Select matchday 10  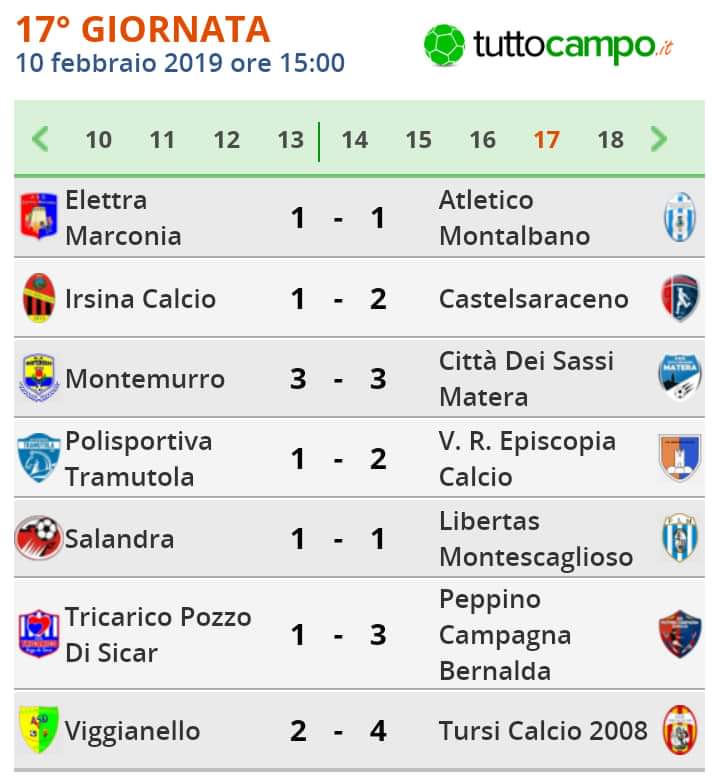[x=98, y=139]
